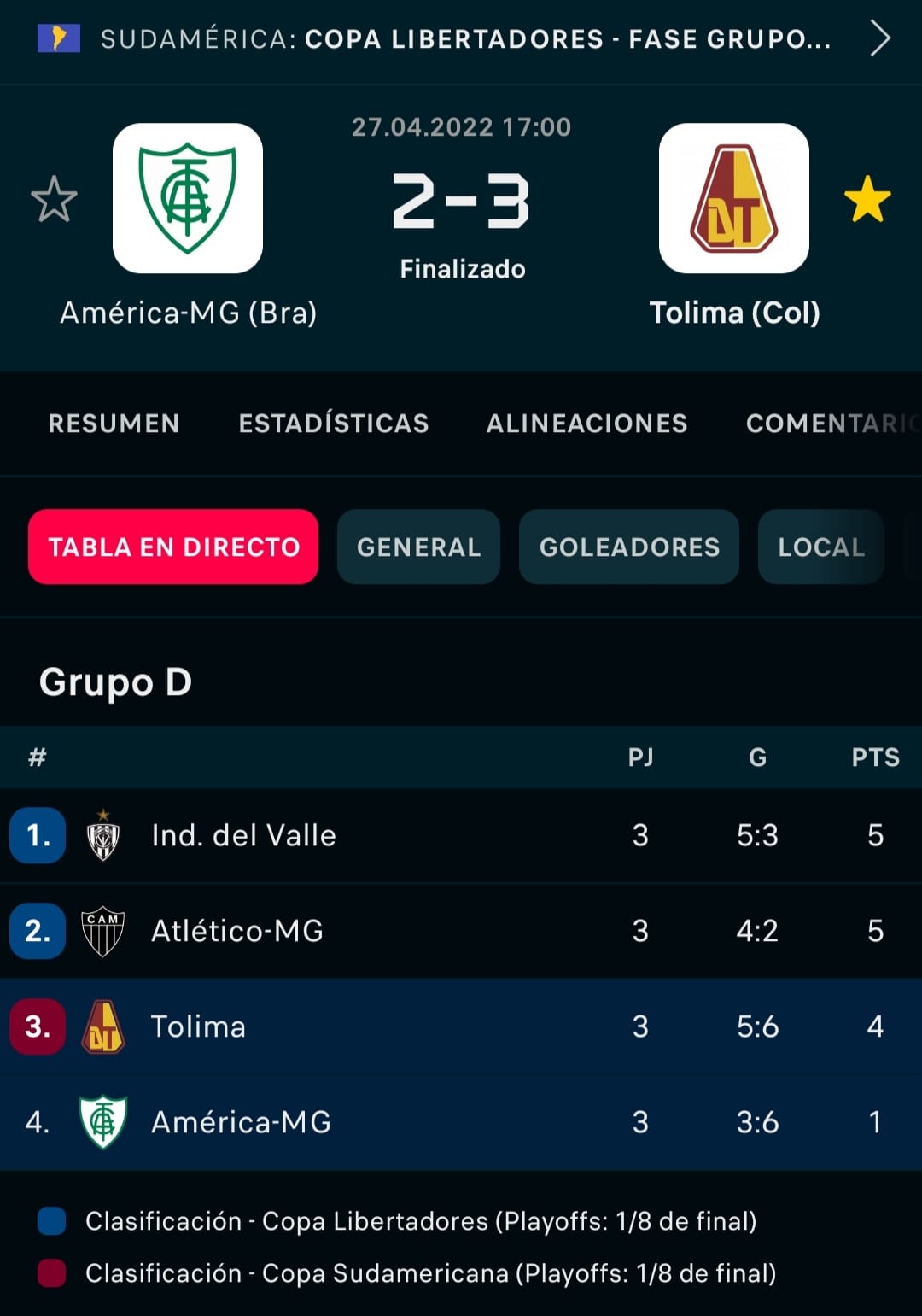Switch to the Estadísticas tab
The width and height of the screenshot is (922, 1316).
[x=334, y=424]
